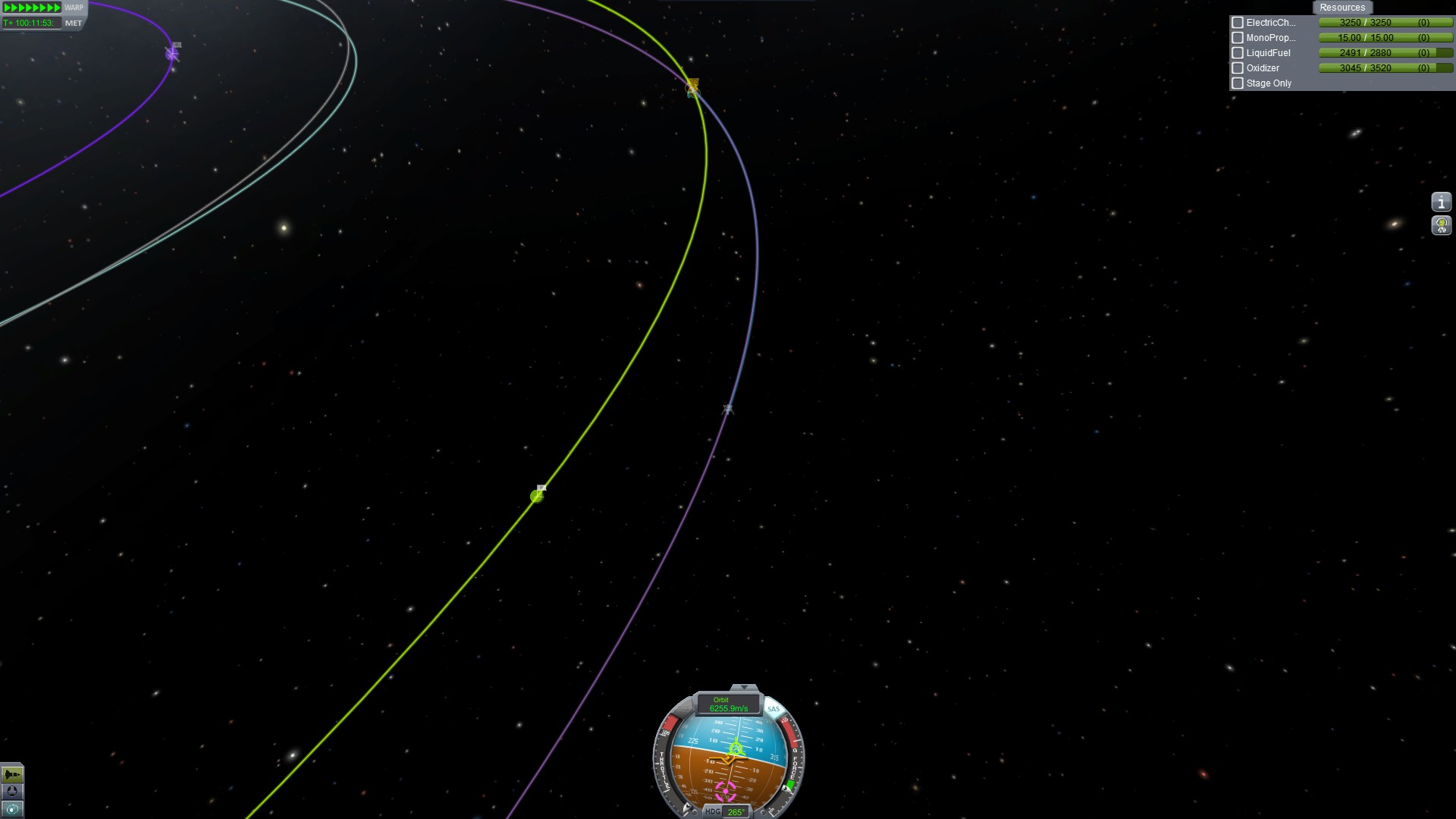Toggle the vessel map filter button
Screen dimensions: 1456x819
[12, 774]
